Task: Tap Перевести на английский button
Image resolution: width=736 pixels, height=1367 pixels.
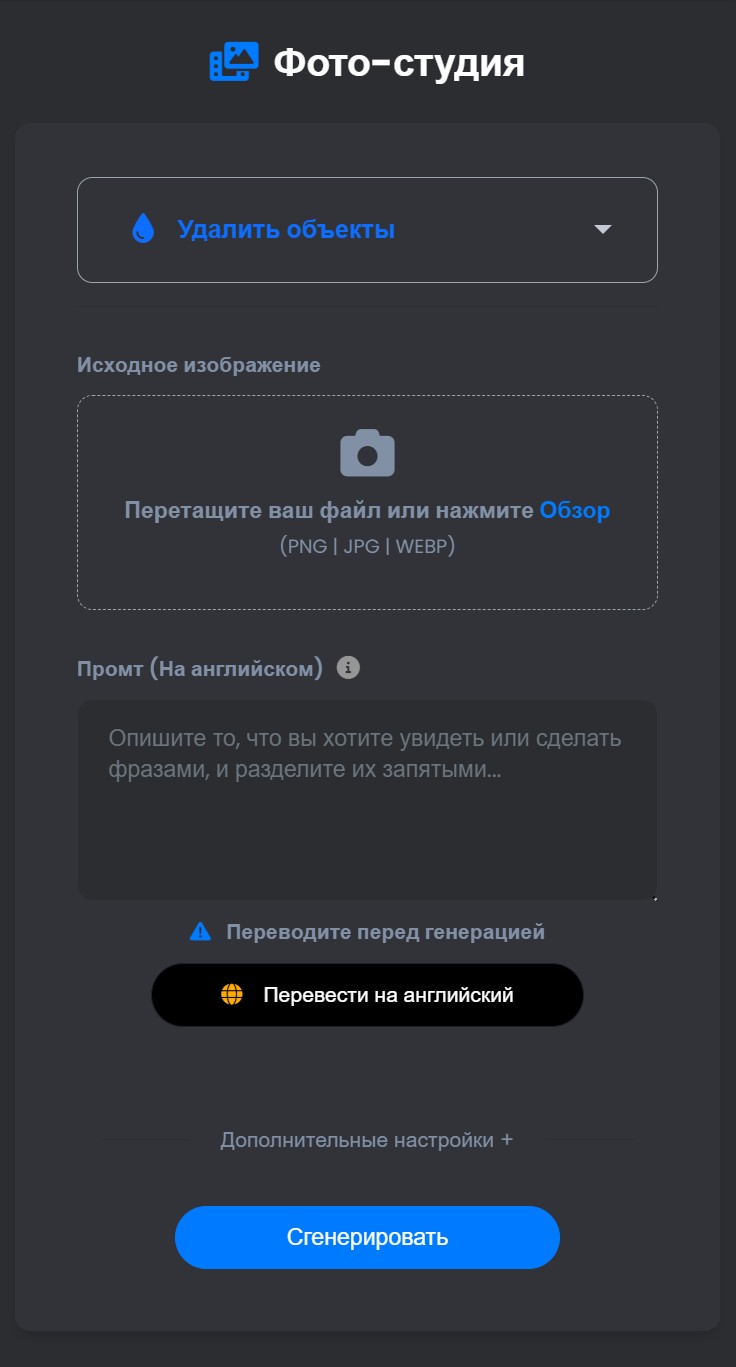Action: click(367, 995)
